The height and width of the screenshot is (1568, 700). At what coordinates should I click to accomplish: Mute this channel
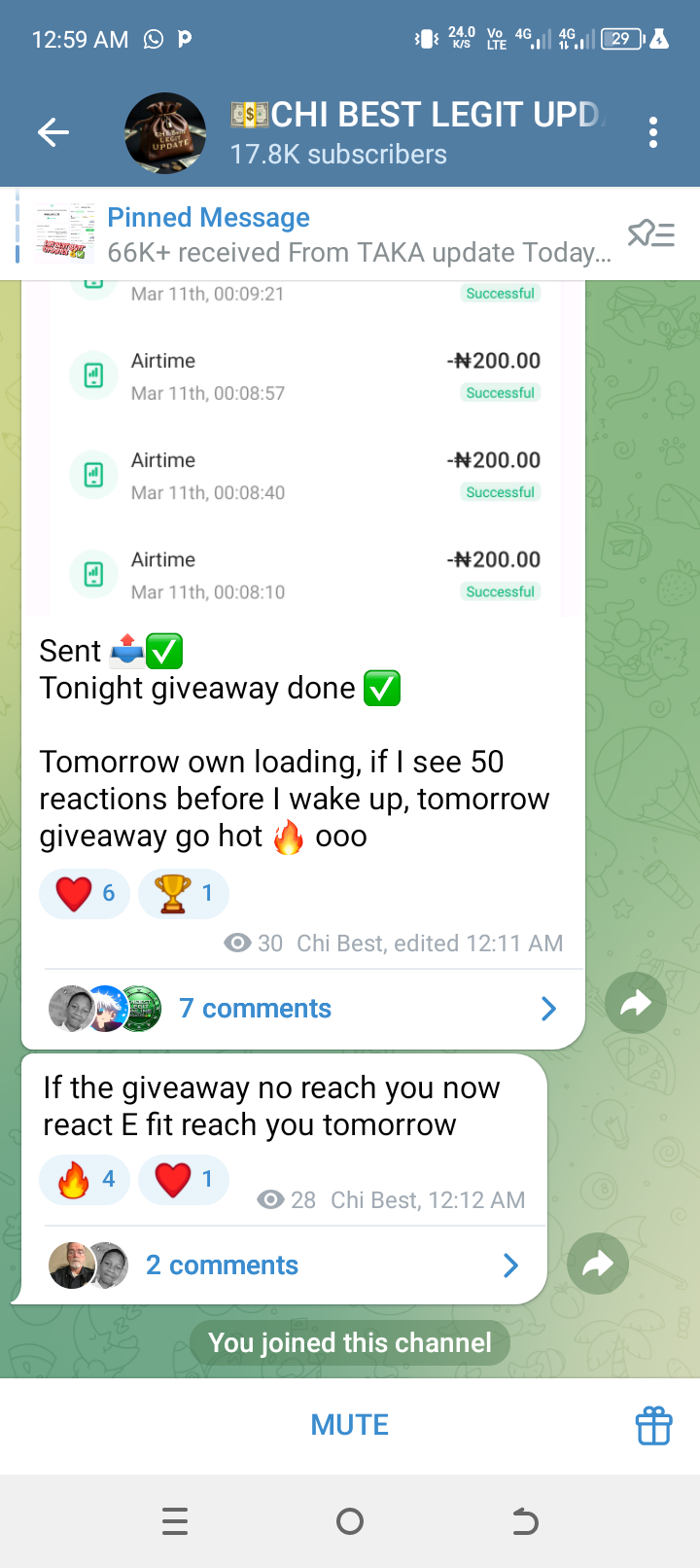[349, 1425]
